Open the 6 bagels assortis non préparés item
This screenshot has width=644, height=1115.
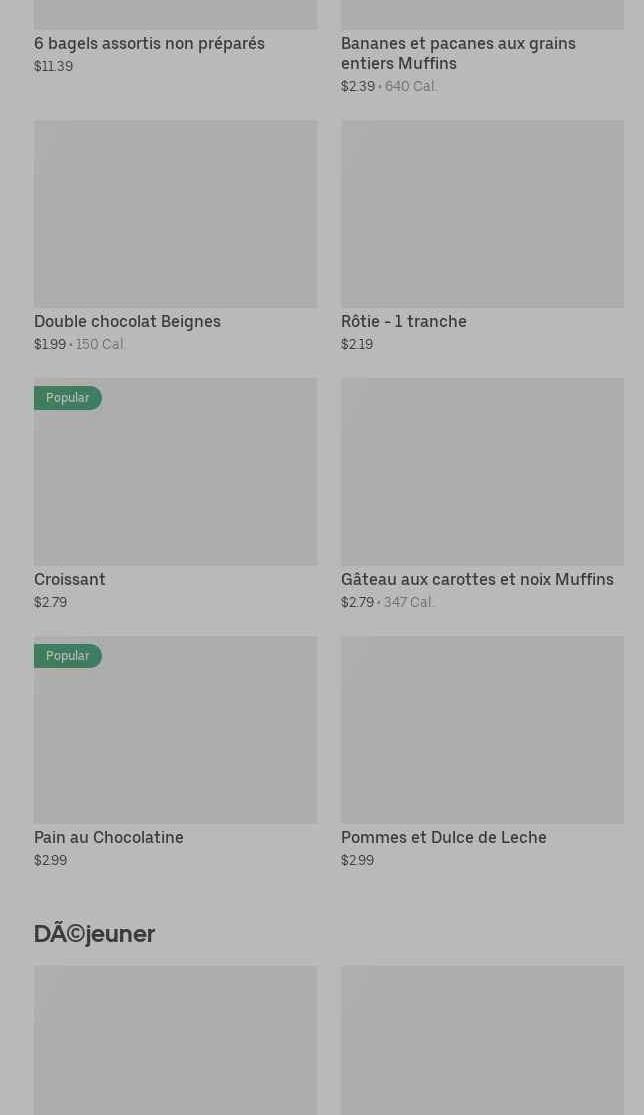149,43
